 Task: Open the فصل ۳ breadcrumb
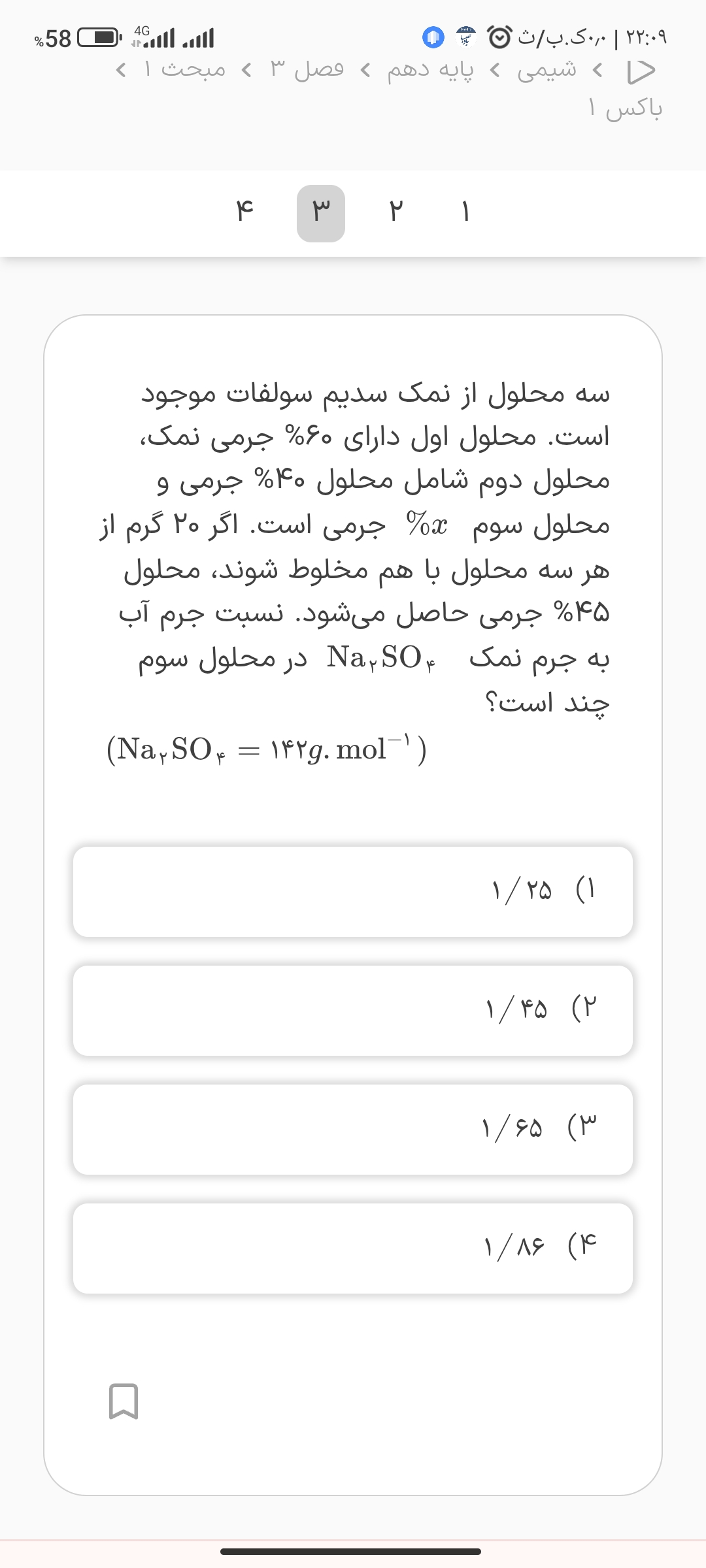pos(307,69)
